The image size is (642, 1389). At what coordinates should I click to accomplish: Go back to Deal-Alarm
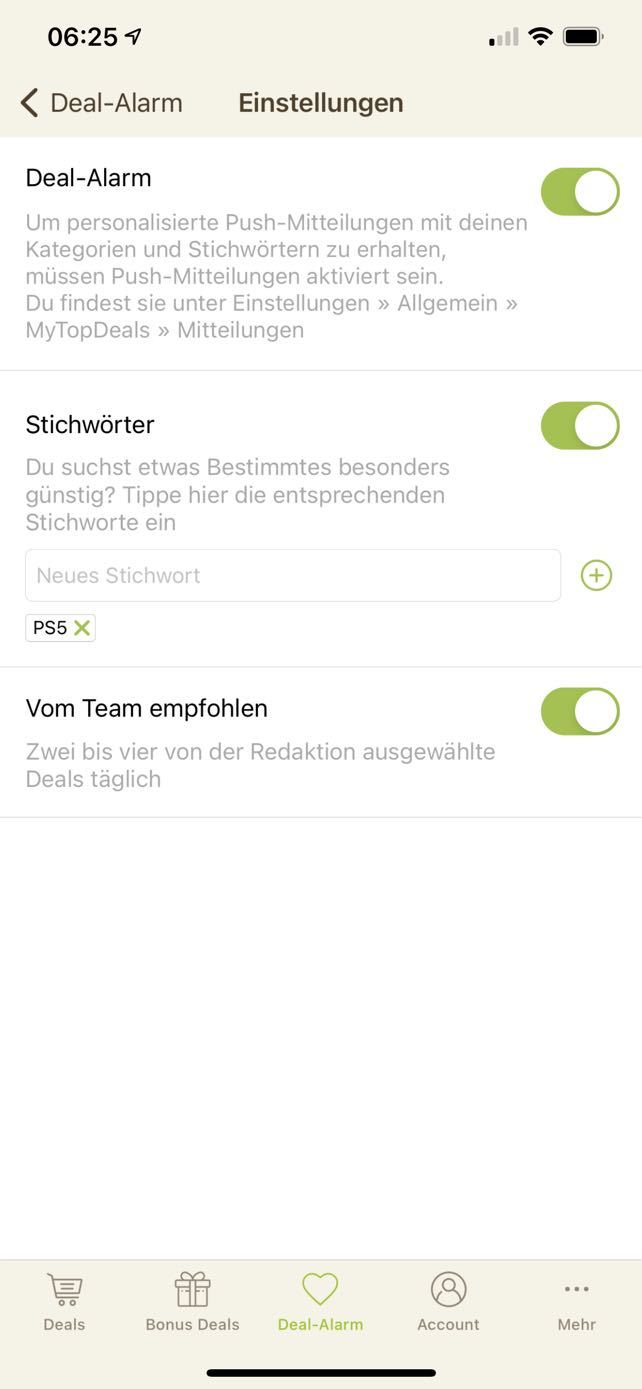(x=100, y=103)
